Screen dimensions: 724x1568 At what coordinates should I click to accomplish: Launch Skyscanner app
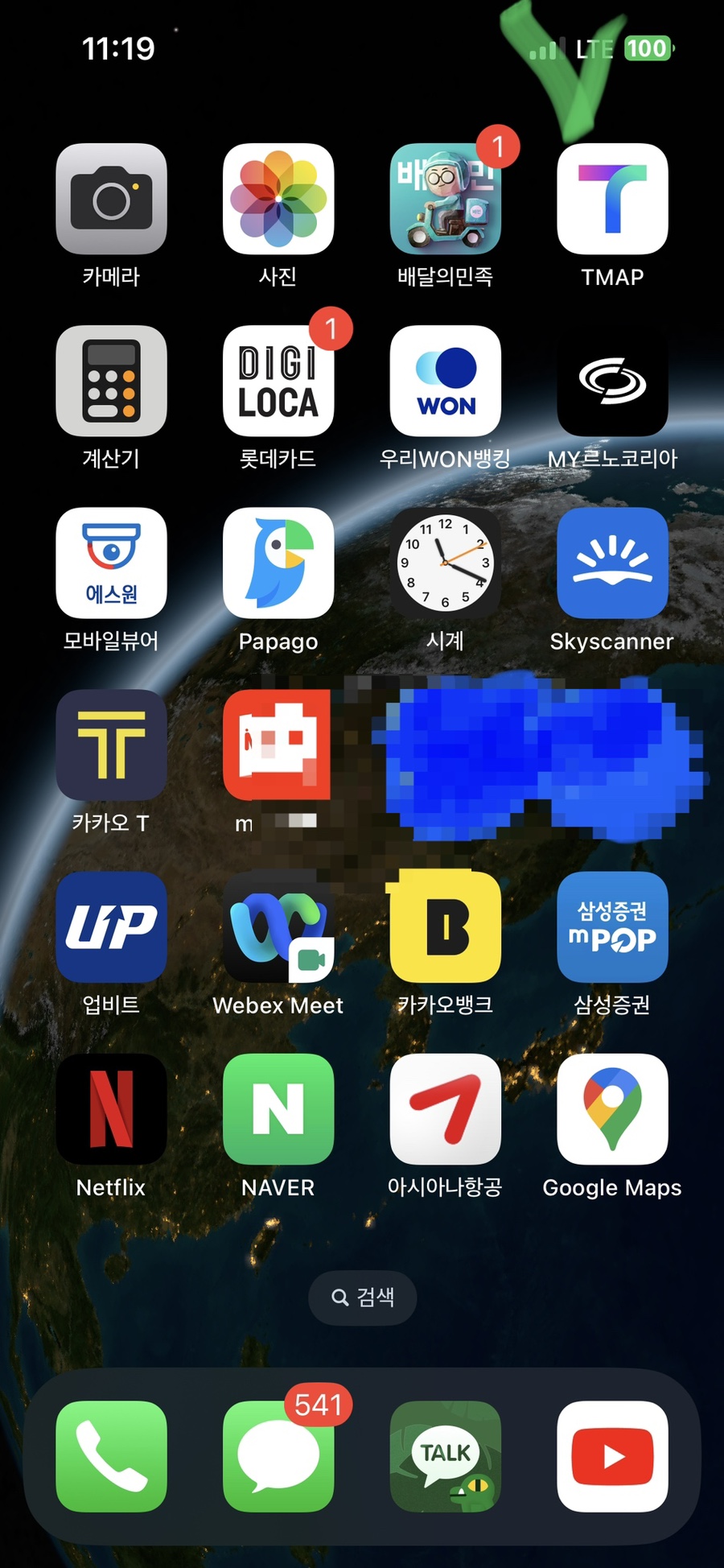(612, 563)
